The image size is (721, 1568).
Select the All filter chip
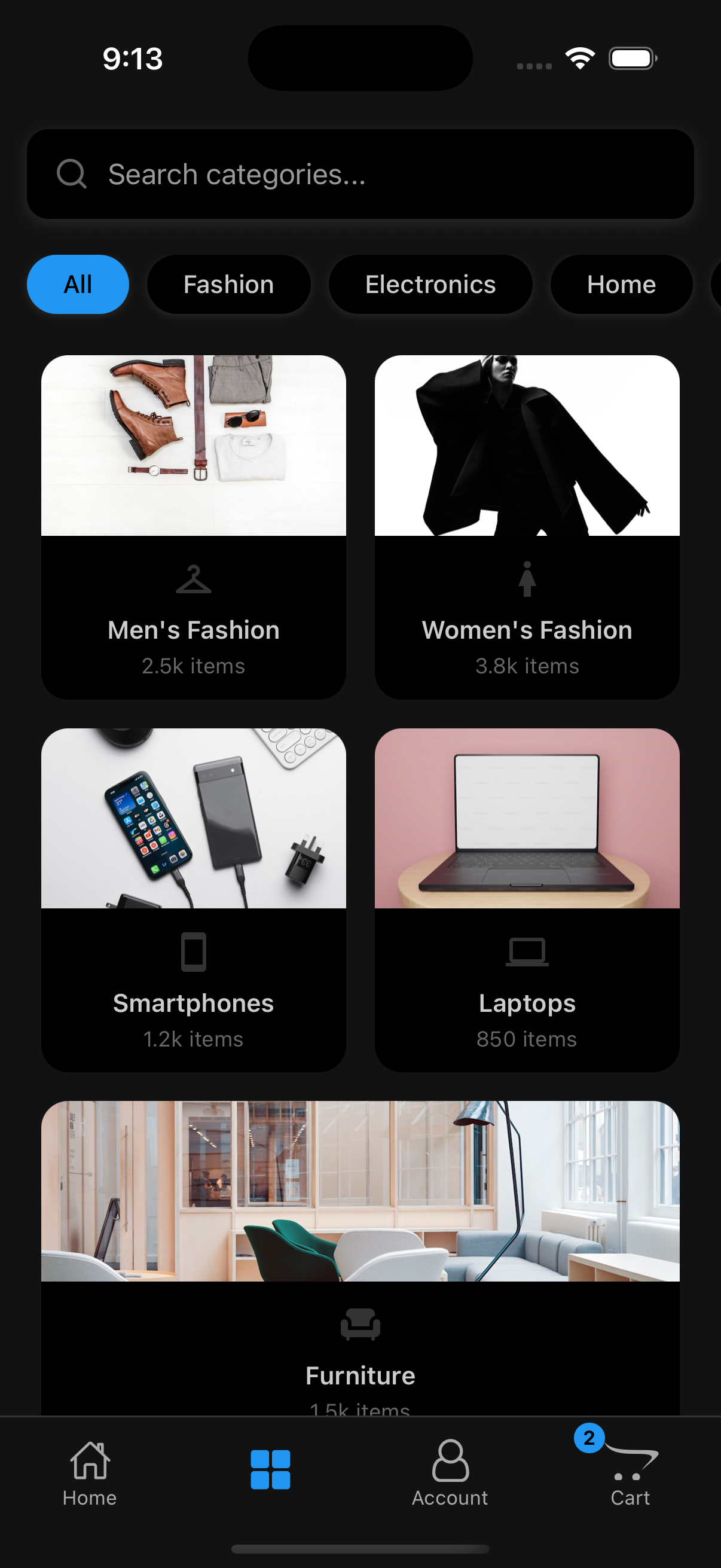(x=78, y=284)
